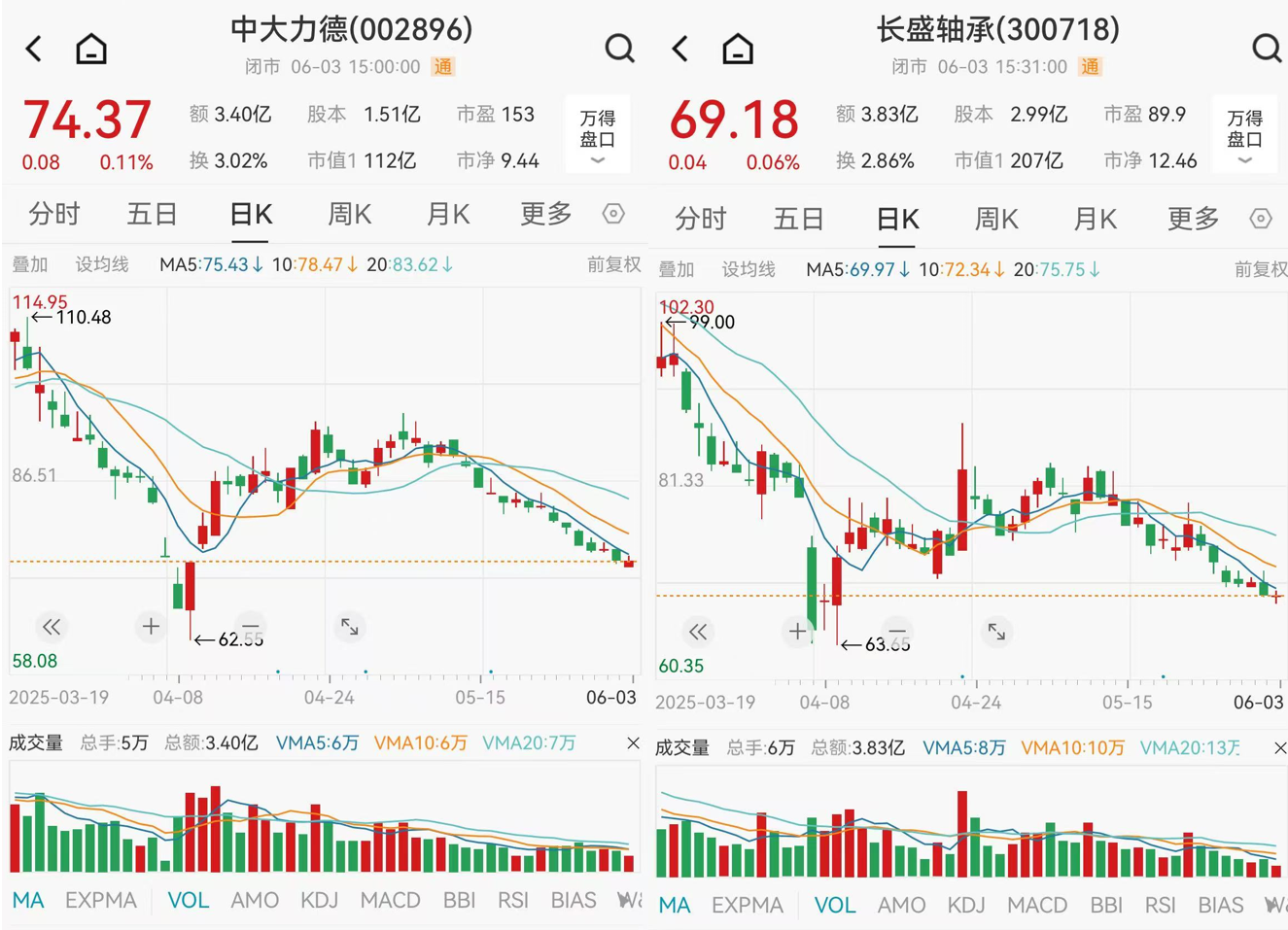Image resolution: width=1288 pixels, height=930 pixels.
Task: Tap 叠加 on the 长盛轴承 chart
Action: point(677,269)
